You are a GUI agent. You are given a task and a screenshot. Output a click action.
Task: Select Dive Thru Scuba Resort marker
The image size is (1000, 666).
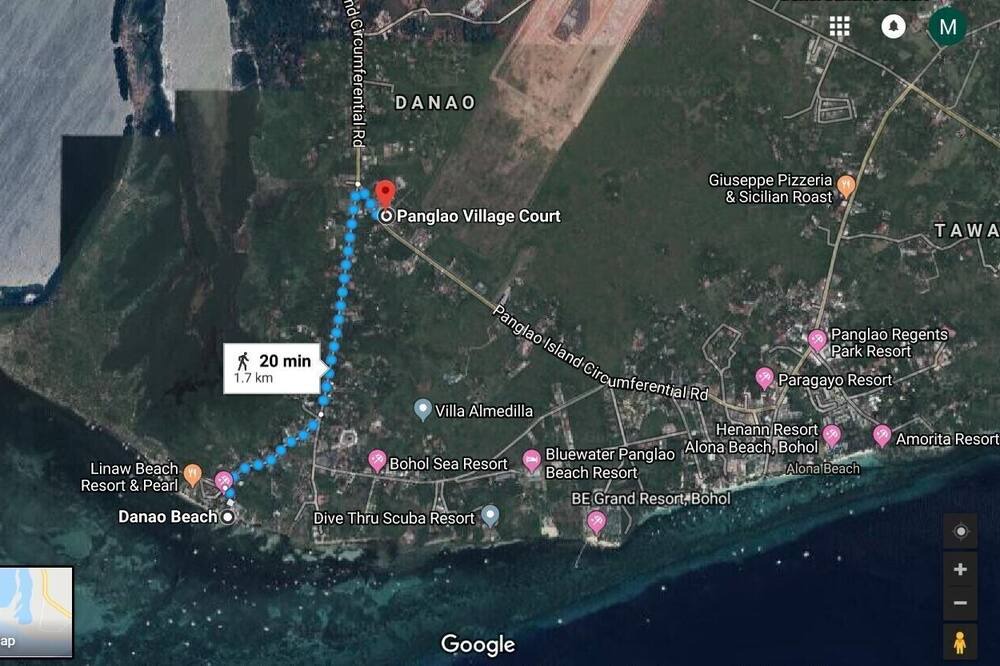pos(489,516)
